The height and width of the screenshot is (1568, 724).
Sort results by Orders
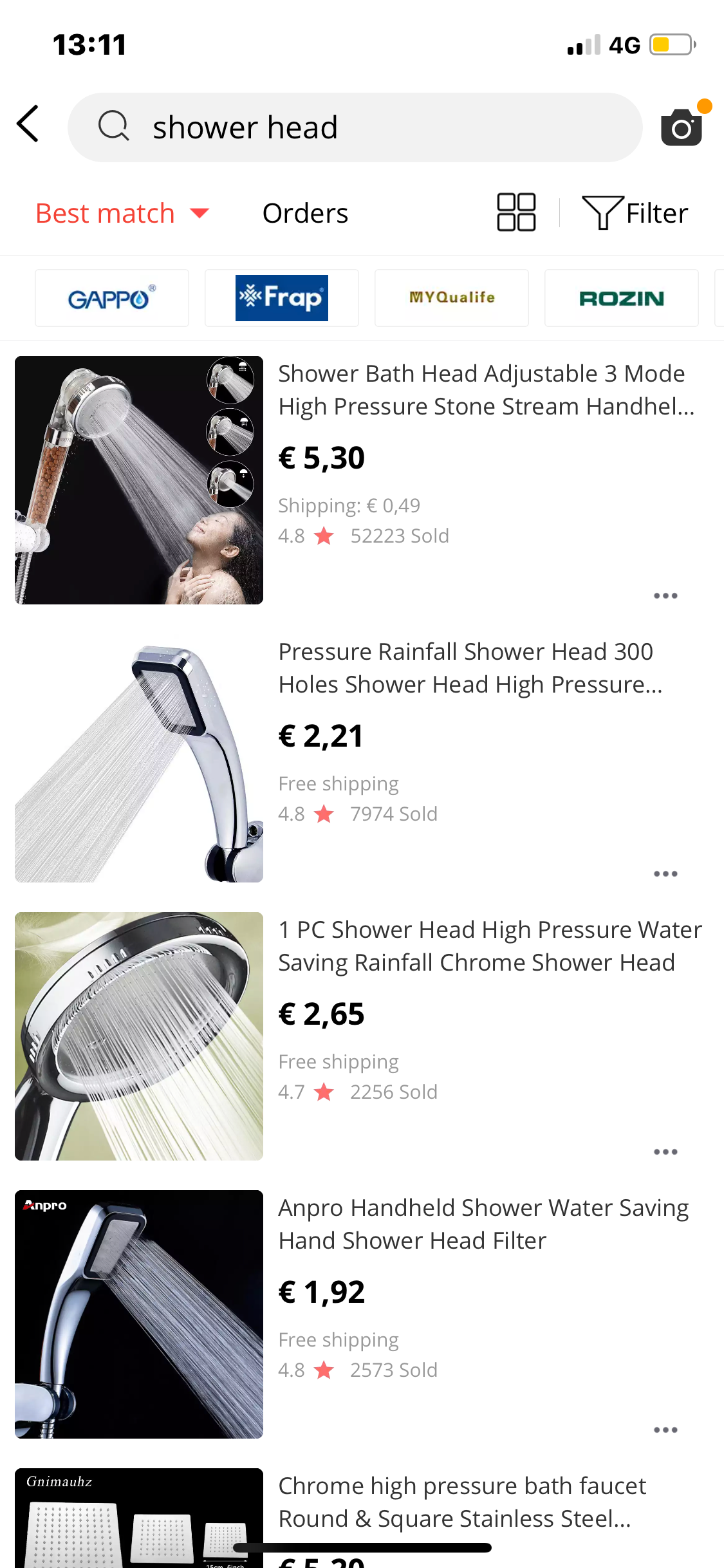(305, 213)
